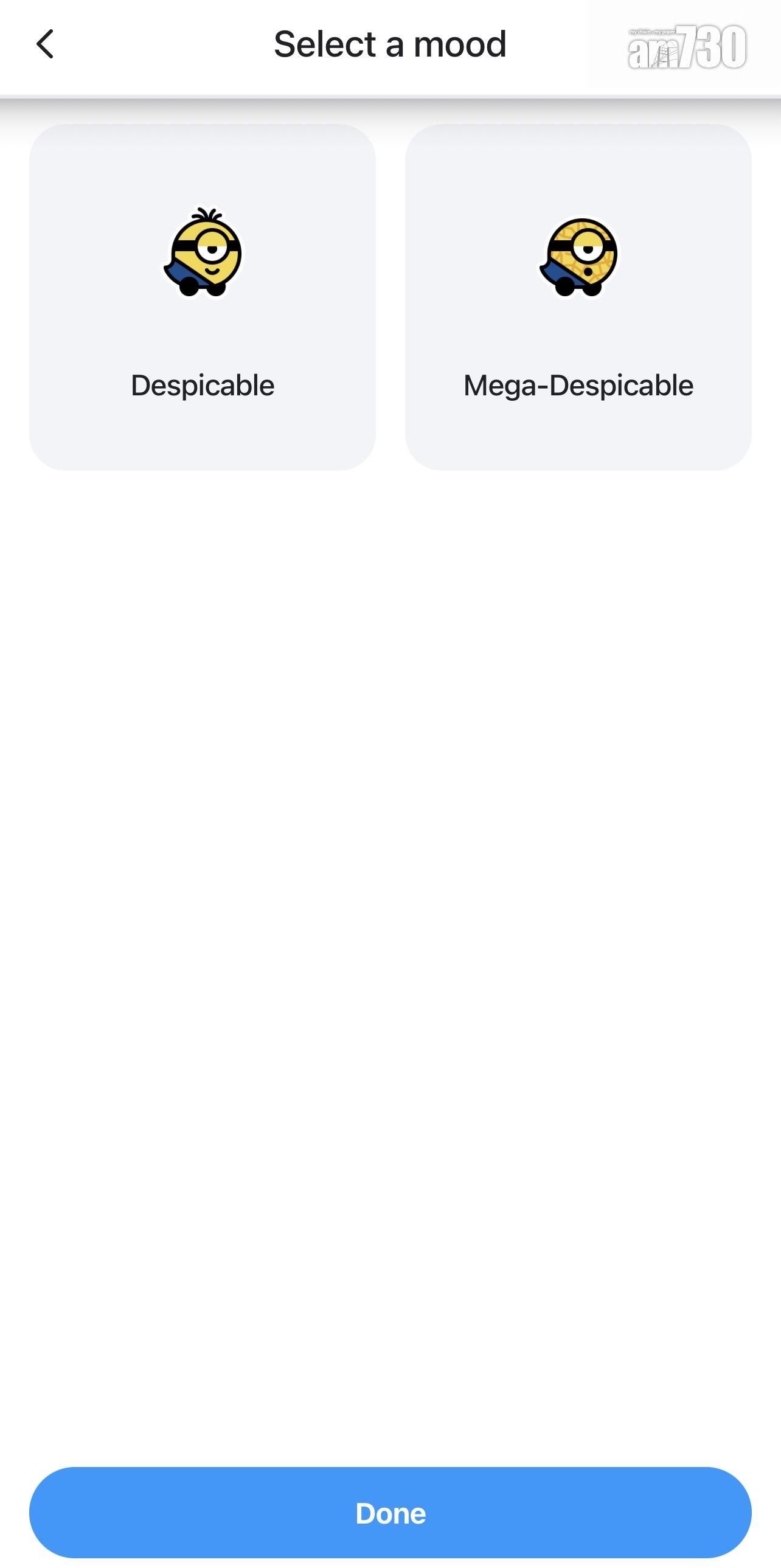Choose the Mega-Despicable mood card
The width and height of the screenshot is (781, 1568).
[578, 297]
